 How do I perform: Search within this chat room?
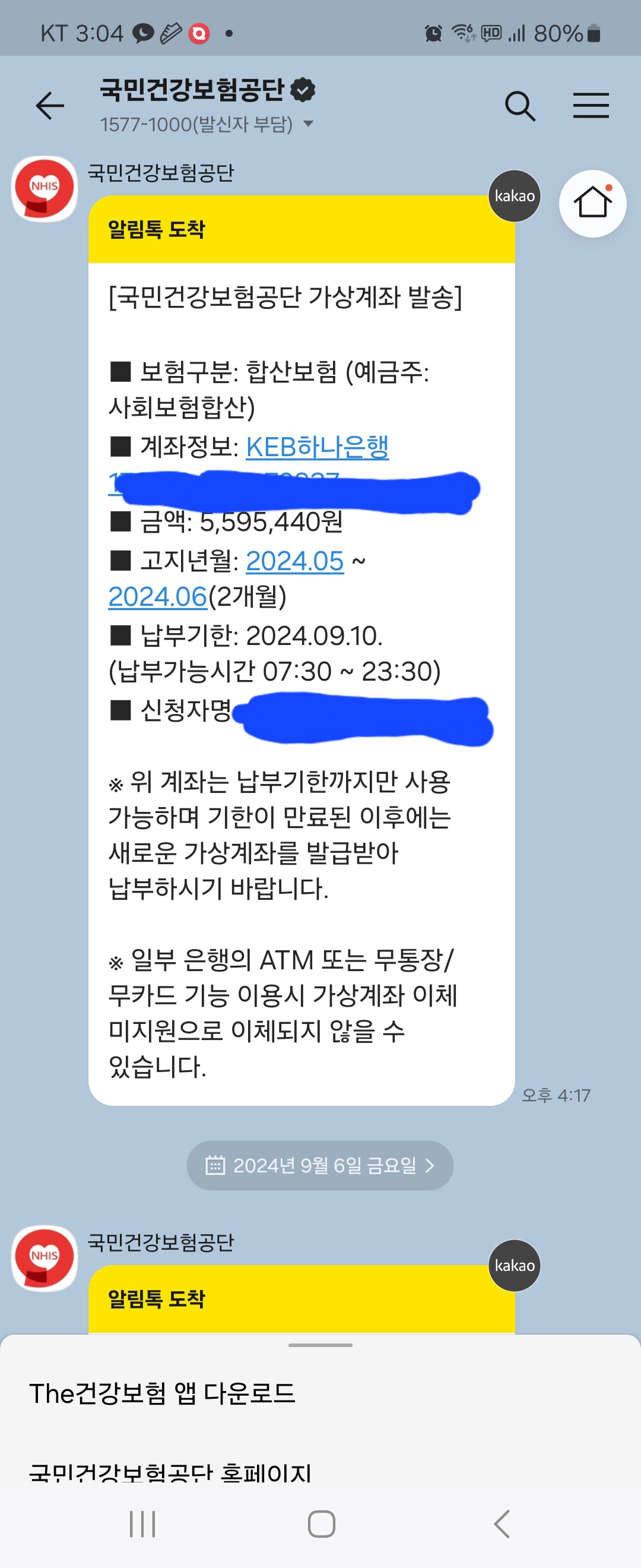click(x=520, y=106)
